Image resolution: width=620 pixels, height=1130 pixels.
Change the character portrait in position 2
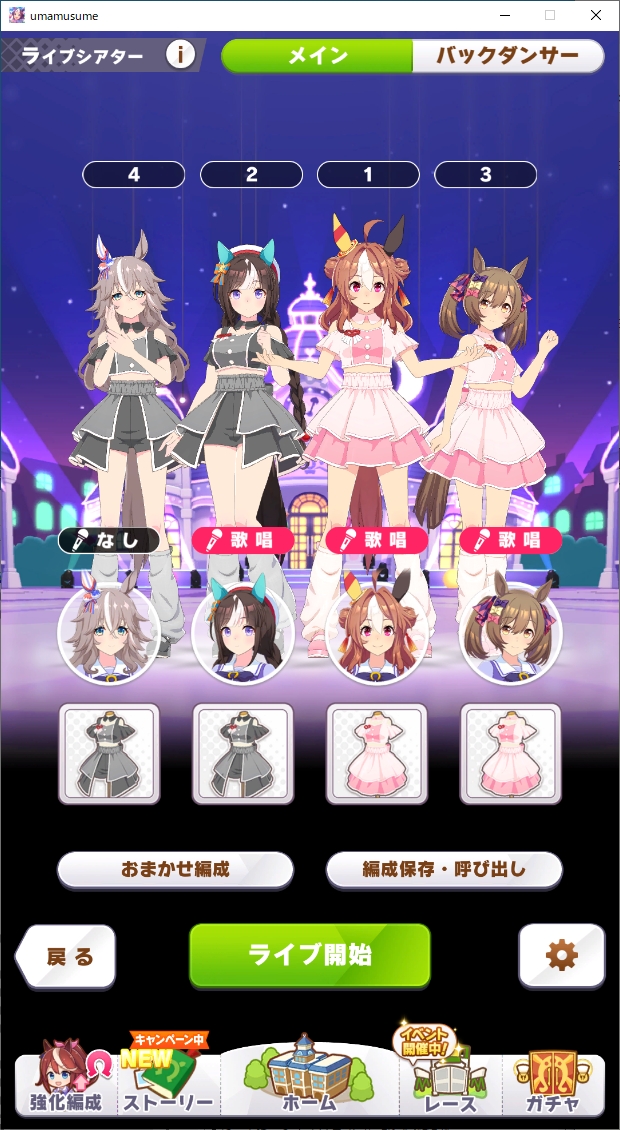point(243,633)
